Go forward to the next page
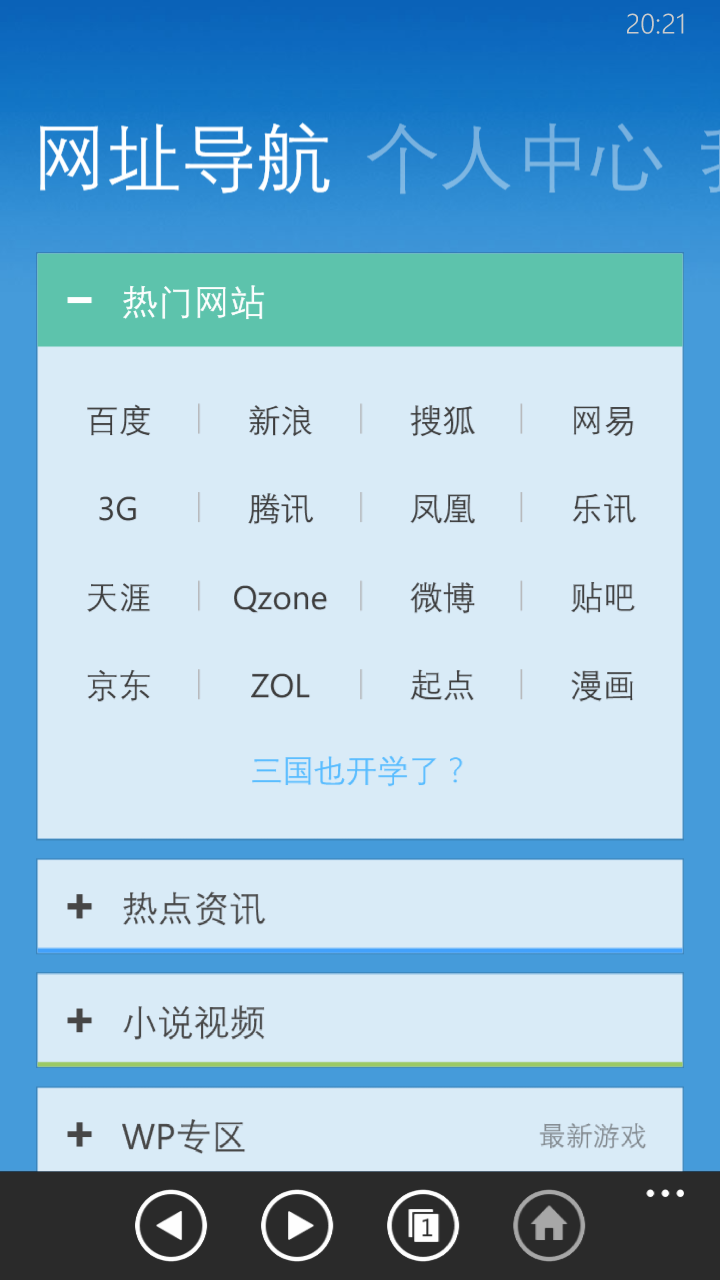Viewport: 720px width, 1280px height. coord(297,1225)
